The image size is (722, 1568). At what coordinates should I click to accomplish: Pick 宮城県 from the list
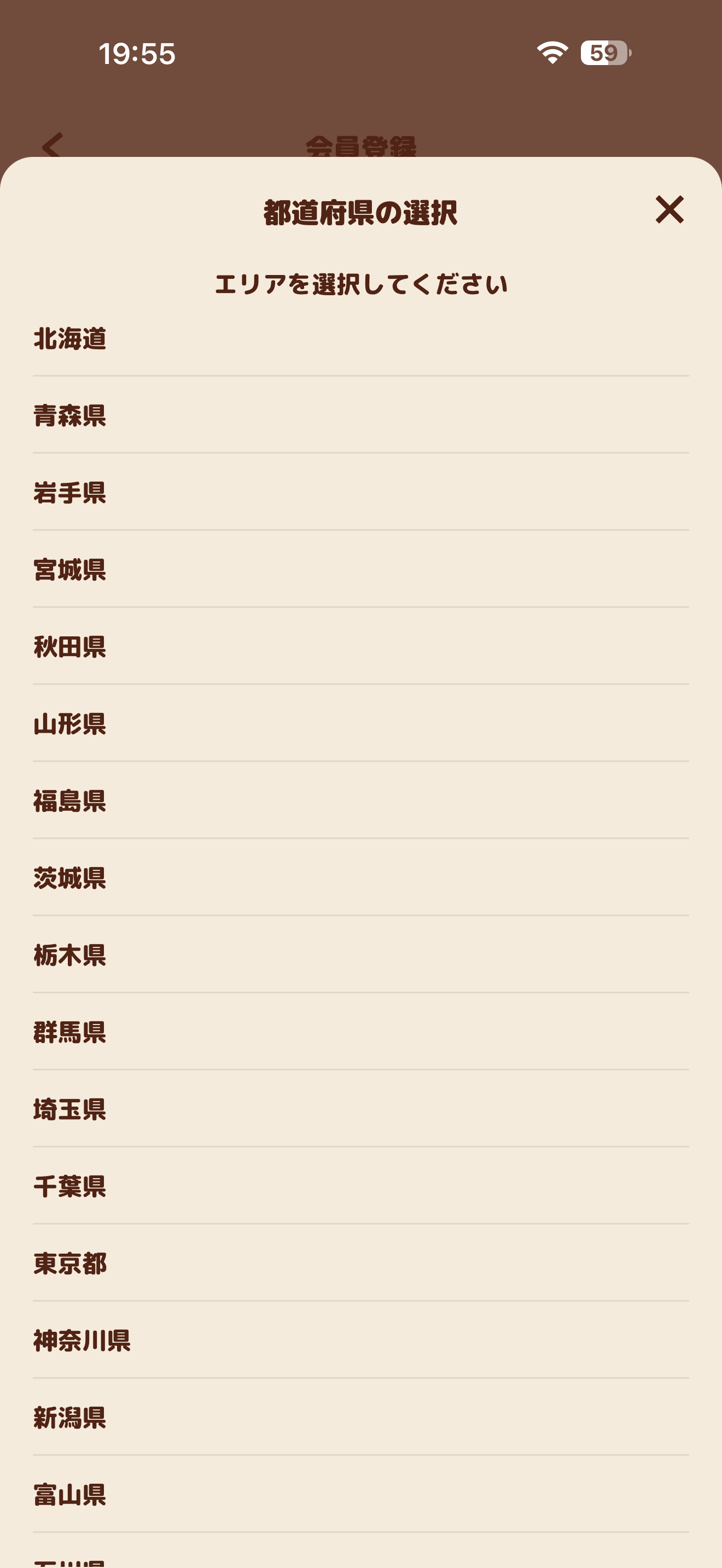tap(70, 570)
